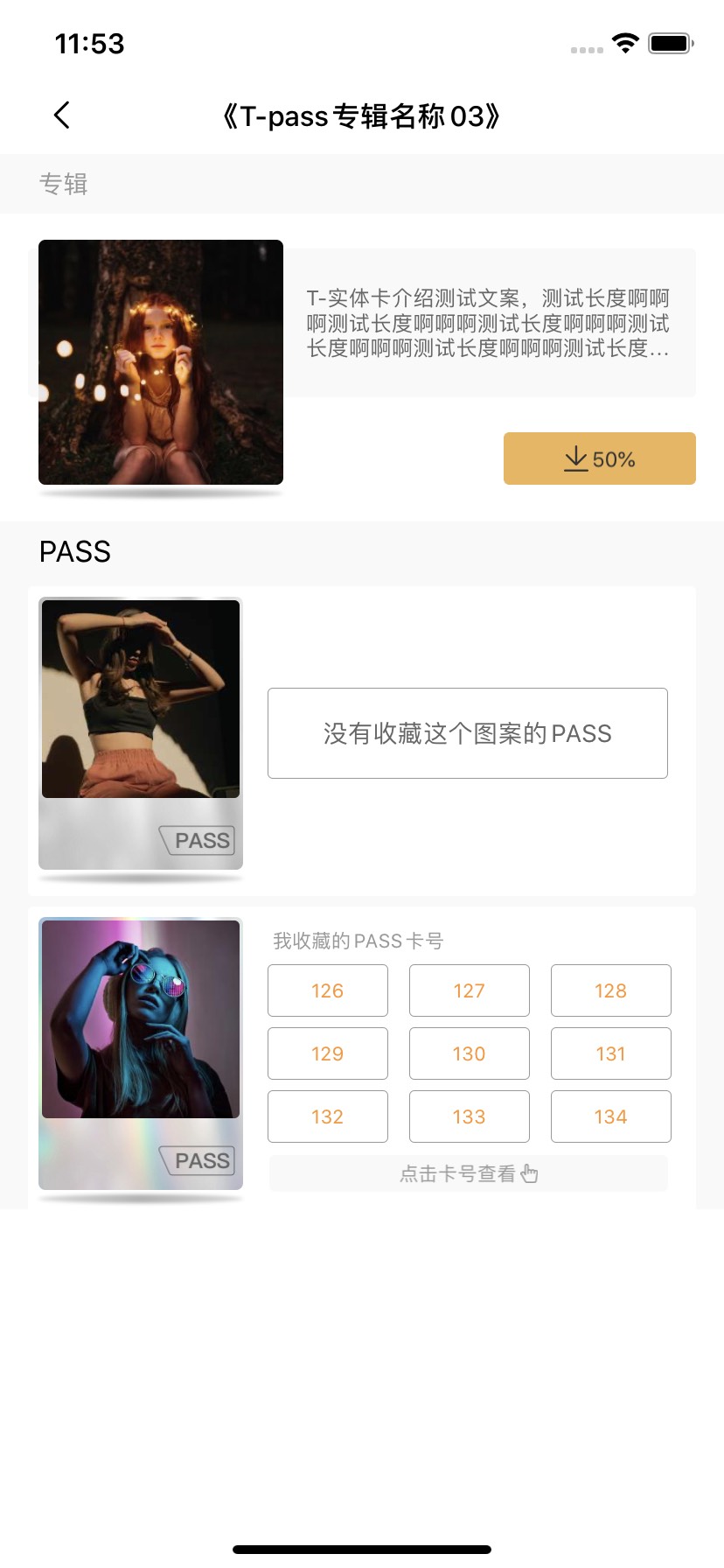Select PASS card number 126
724x1568 pixels.
tap(328, 990)
